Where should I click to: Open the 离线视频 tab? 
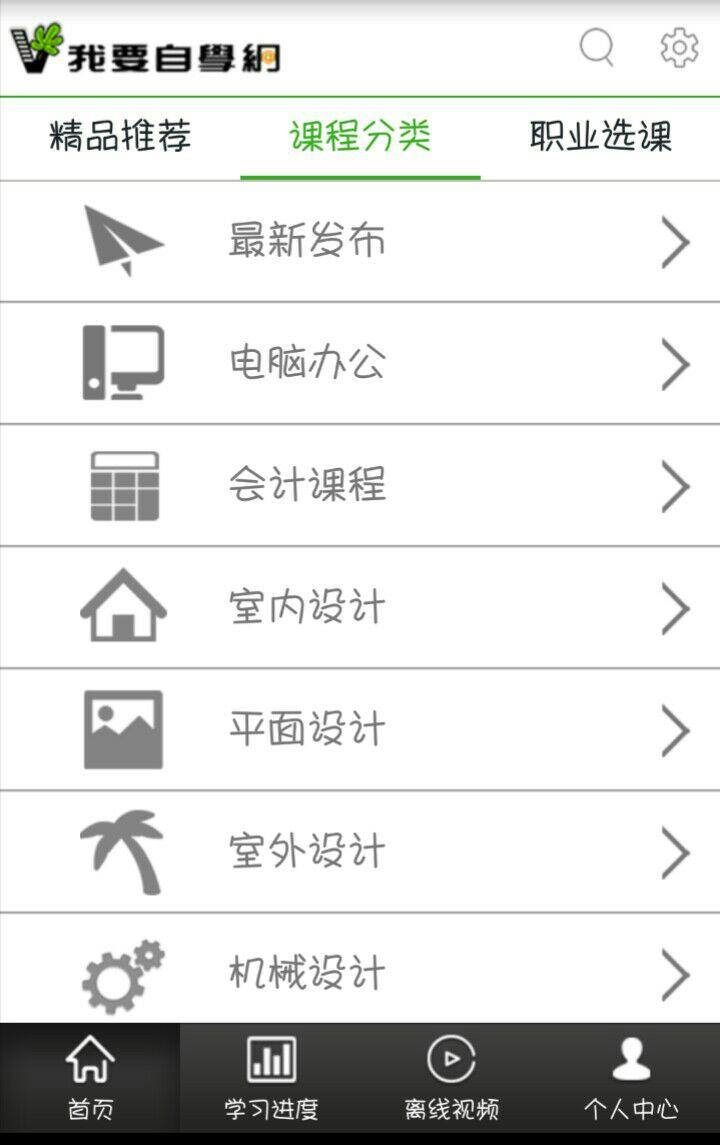451,1078
